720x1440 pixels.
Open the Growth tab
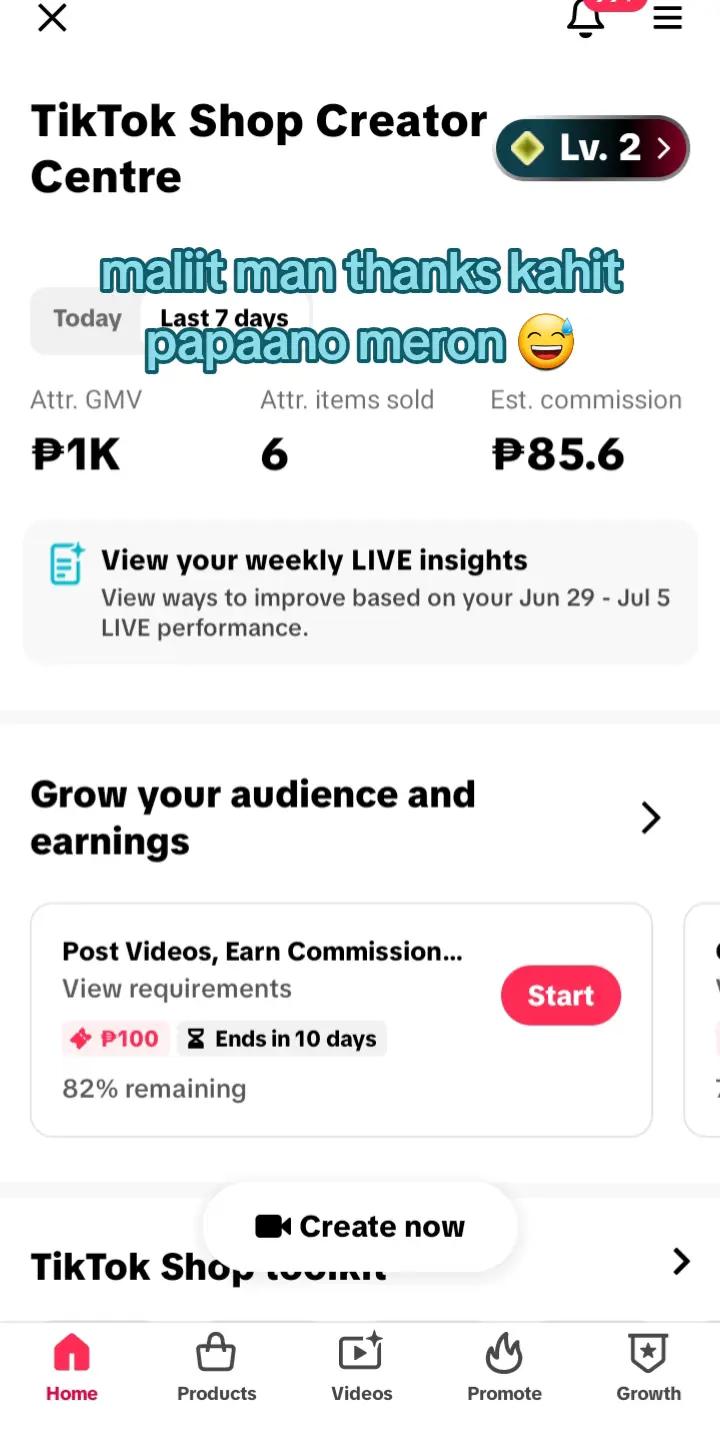[x=648, y=1368]
